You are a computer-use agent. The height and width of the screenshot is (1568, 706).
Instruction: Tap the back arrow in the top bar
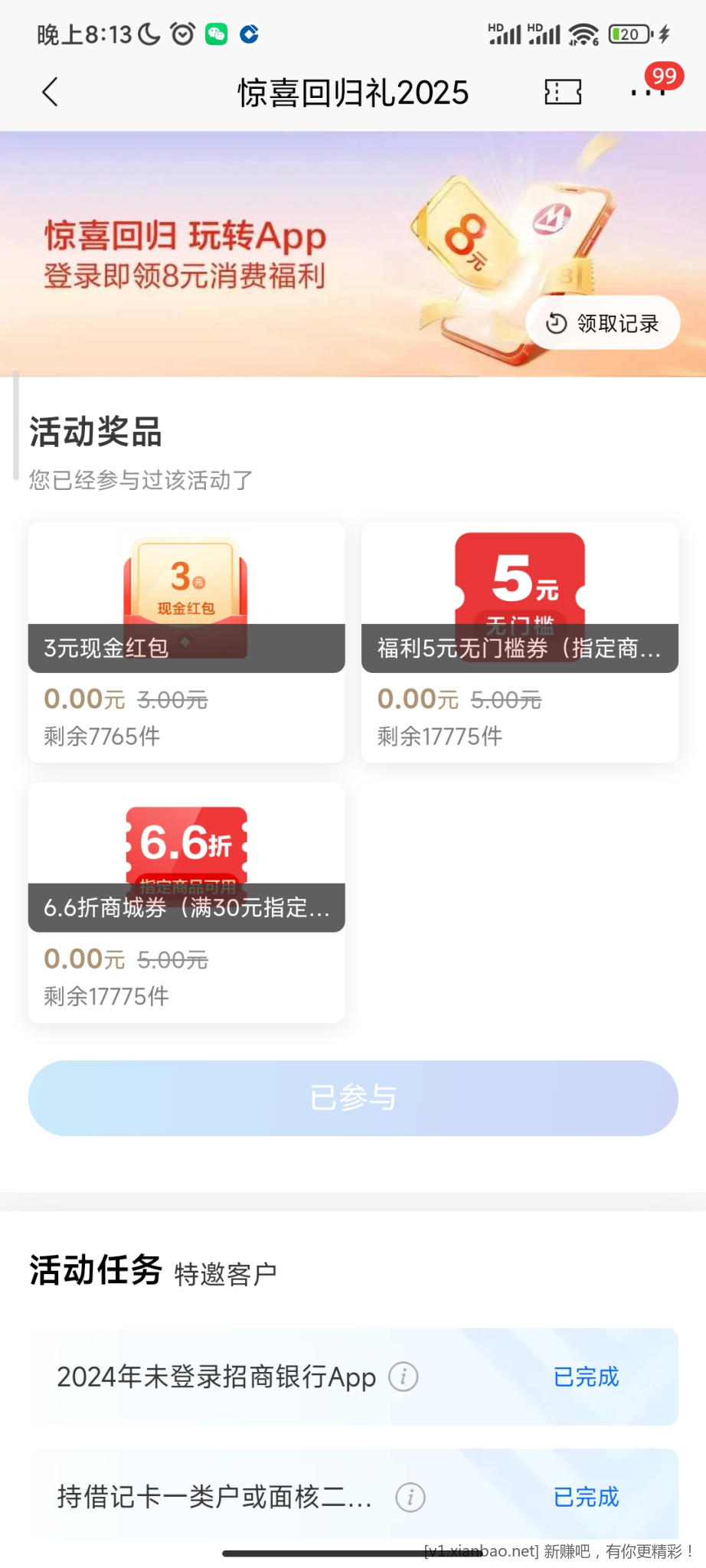click(51, 91)
